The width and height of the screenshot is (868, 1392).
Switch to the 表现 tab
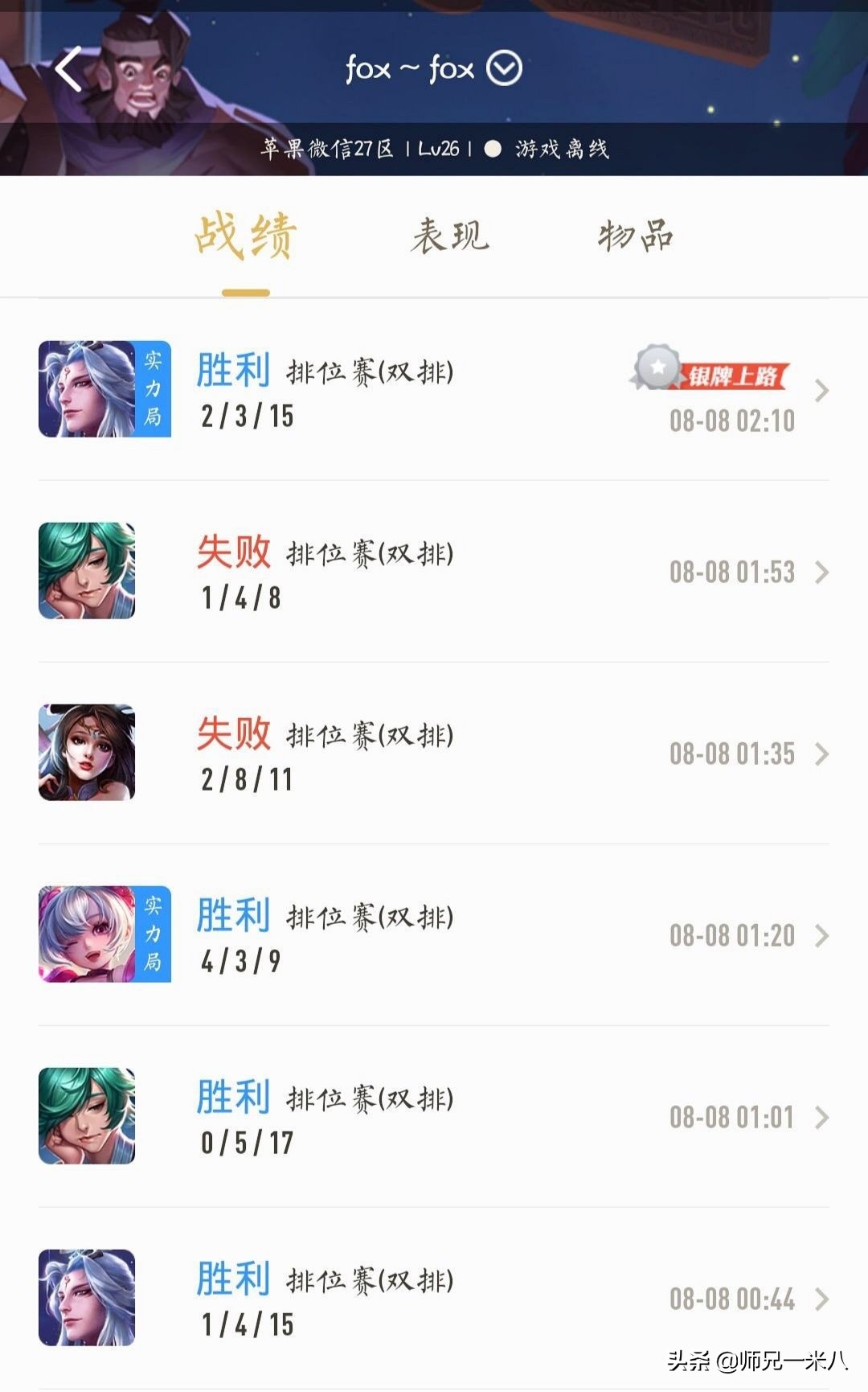tap(450, 236)
